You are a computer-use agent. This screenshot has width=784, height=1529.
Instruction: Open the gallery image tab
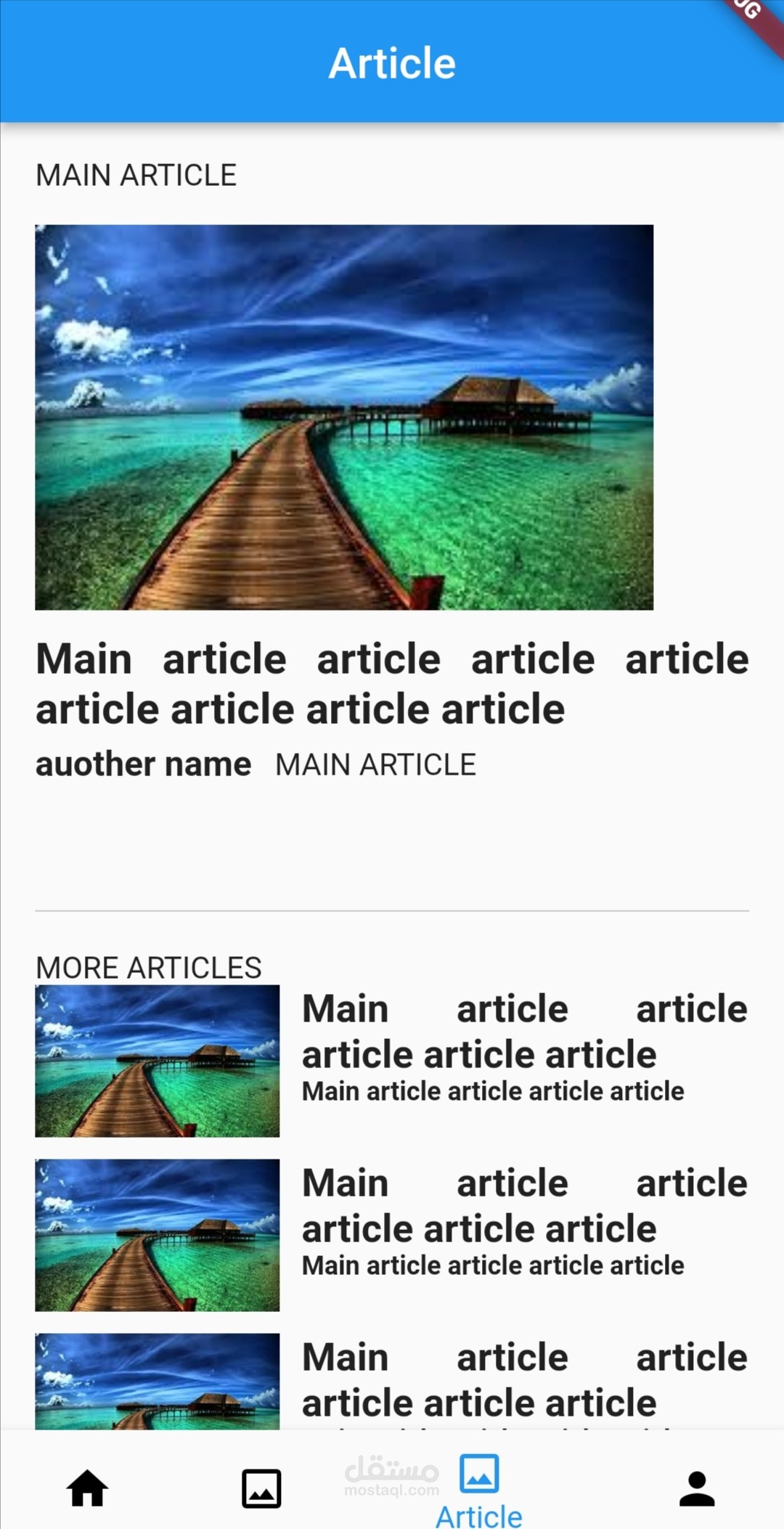(261, 1488)
